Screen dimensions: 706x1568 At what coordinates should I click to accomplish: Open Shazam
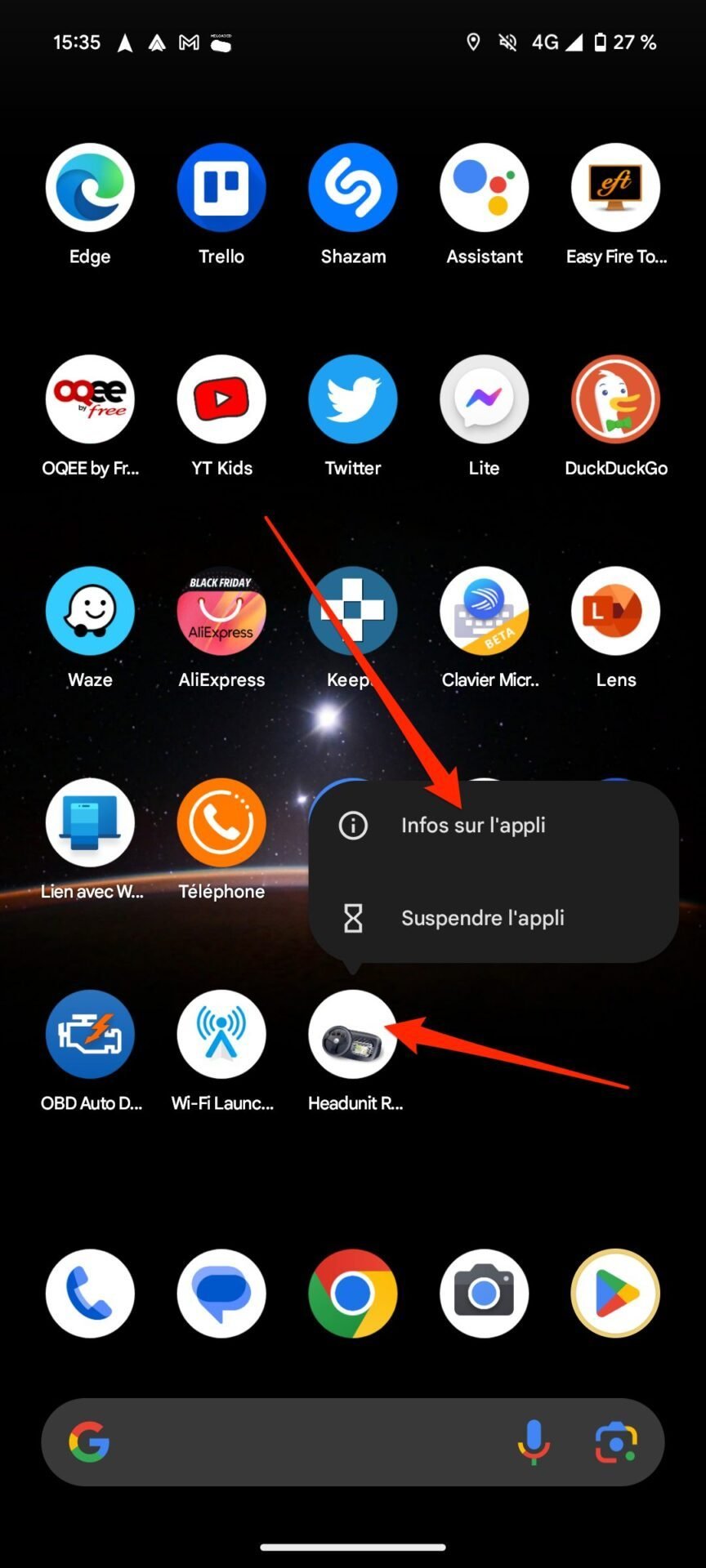point(353,188)
